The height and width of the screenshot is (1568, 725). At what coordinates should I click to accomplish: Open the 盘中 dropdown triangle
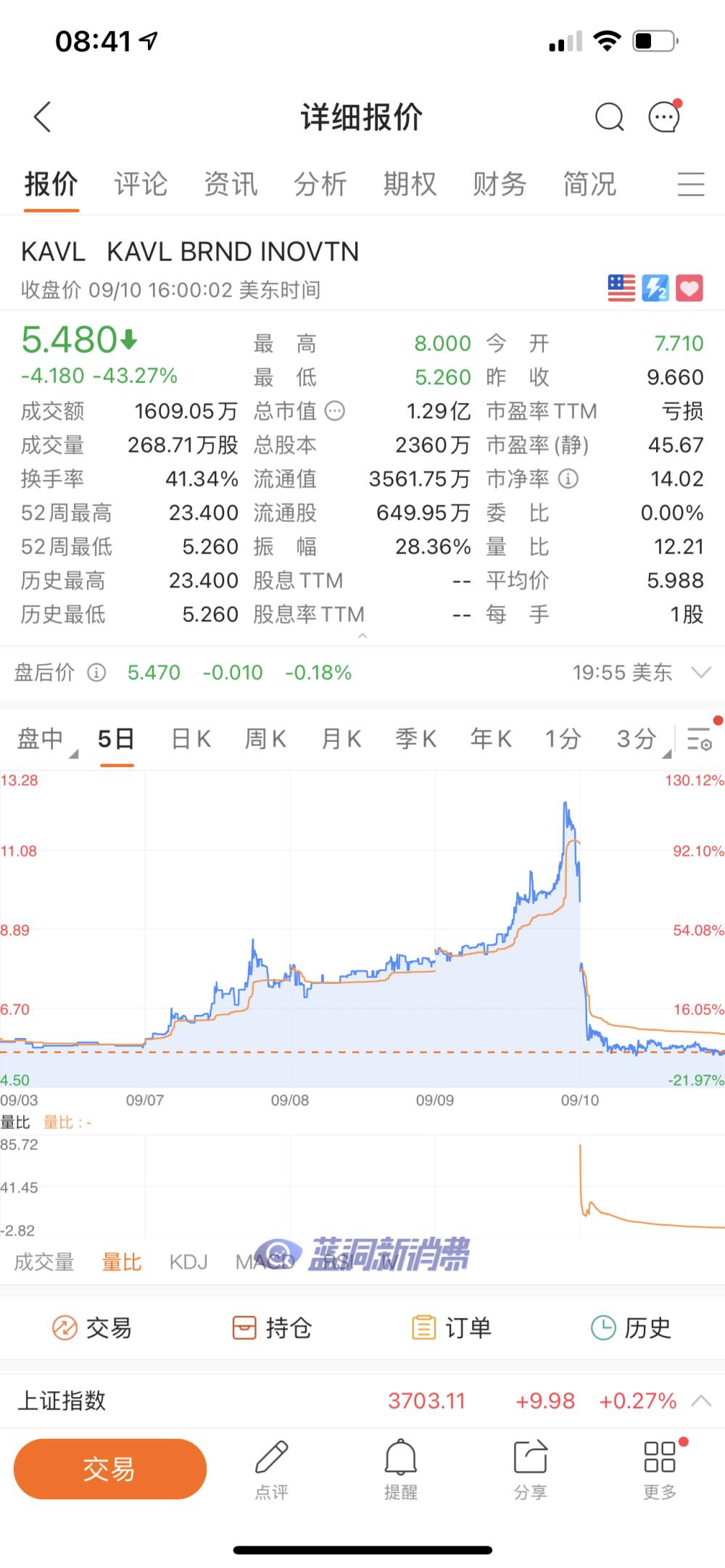click(73, 752)
